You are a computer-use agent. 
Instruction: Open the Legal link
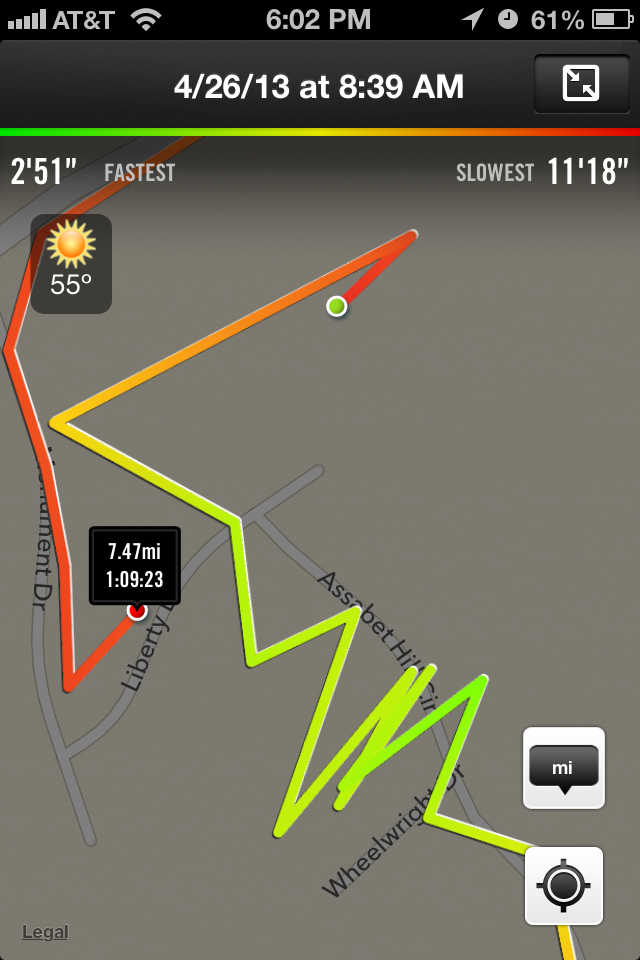tap(45, 932)
